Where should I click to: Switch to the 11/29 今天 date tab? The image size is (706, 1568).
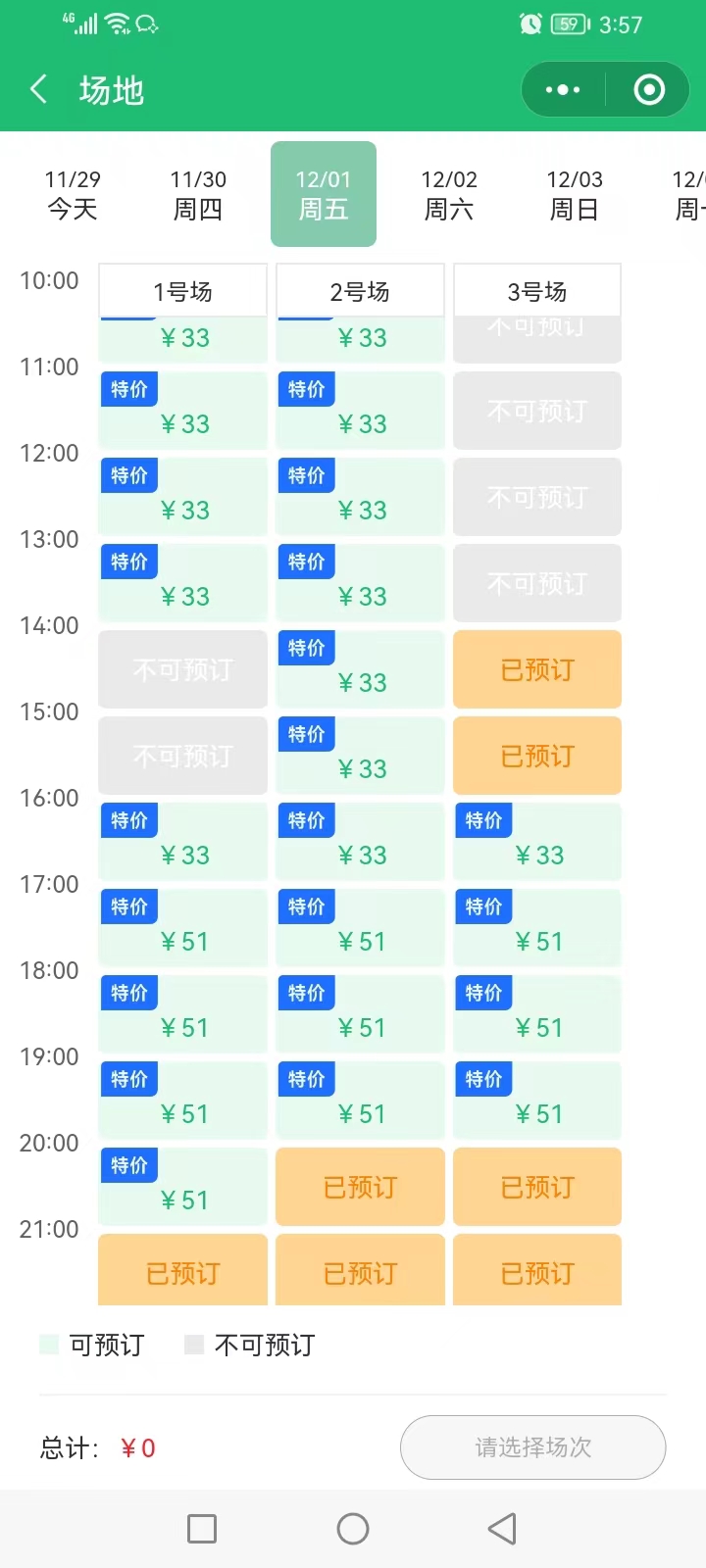coord(71,193)
